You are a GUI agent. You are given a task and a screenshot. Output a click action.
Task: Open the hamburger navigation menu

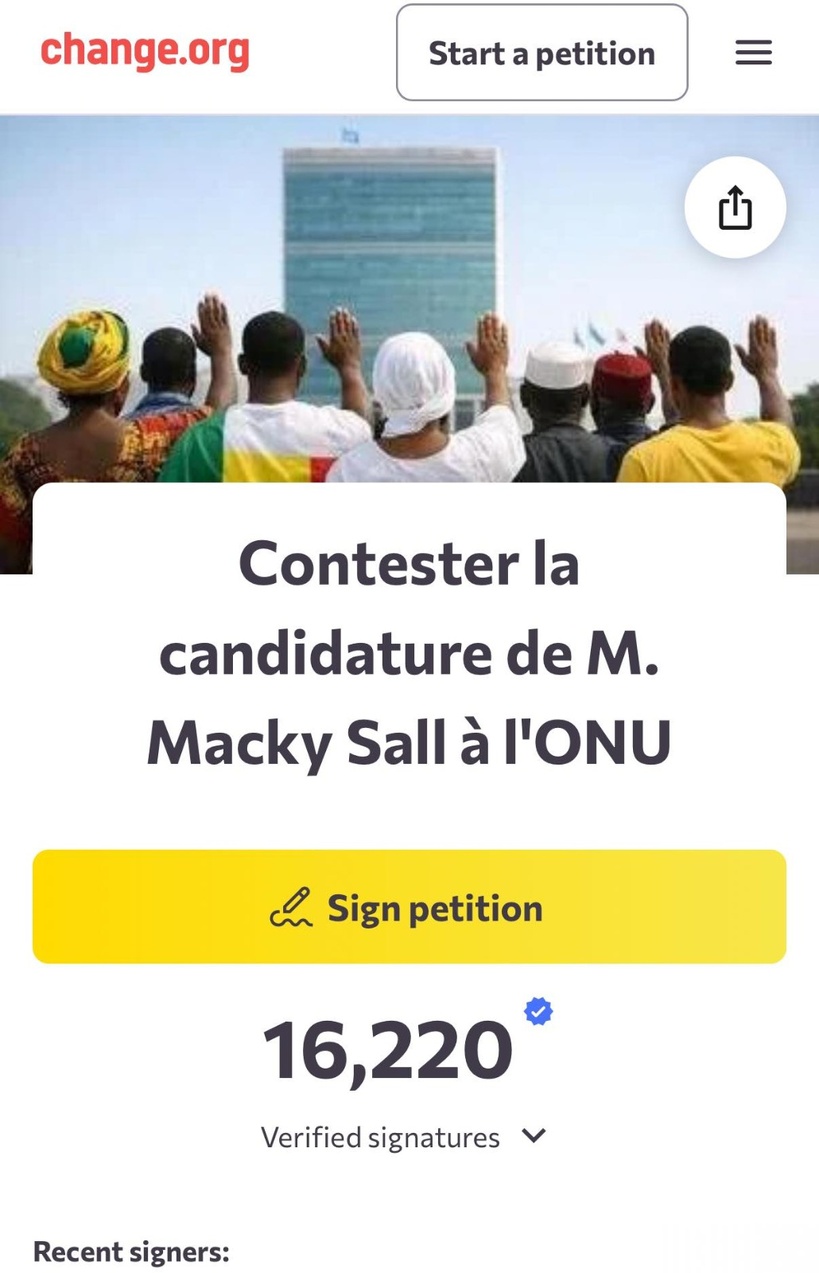pyautogui.click(x=753, y=53)
